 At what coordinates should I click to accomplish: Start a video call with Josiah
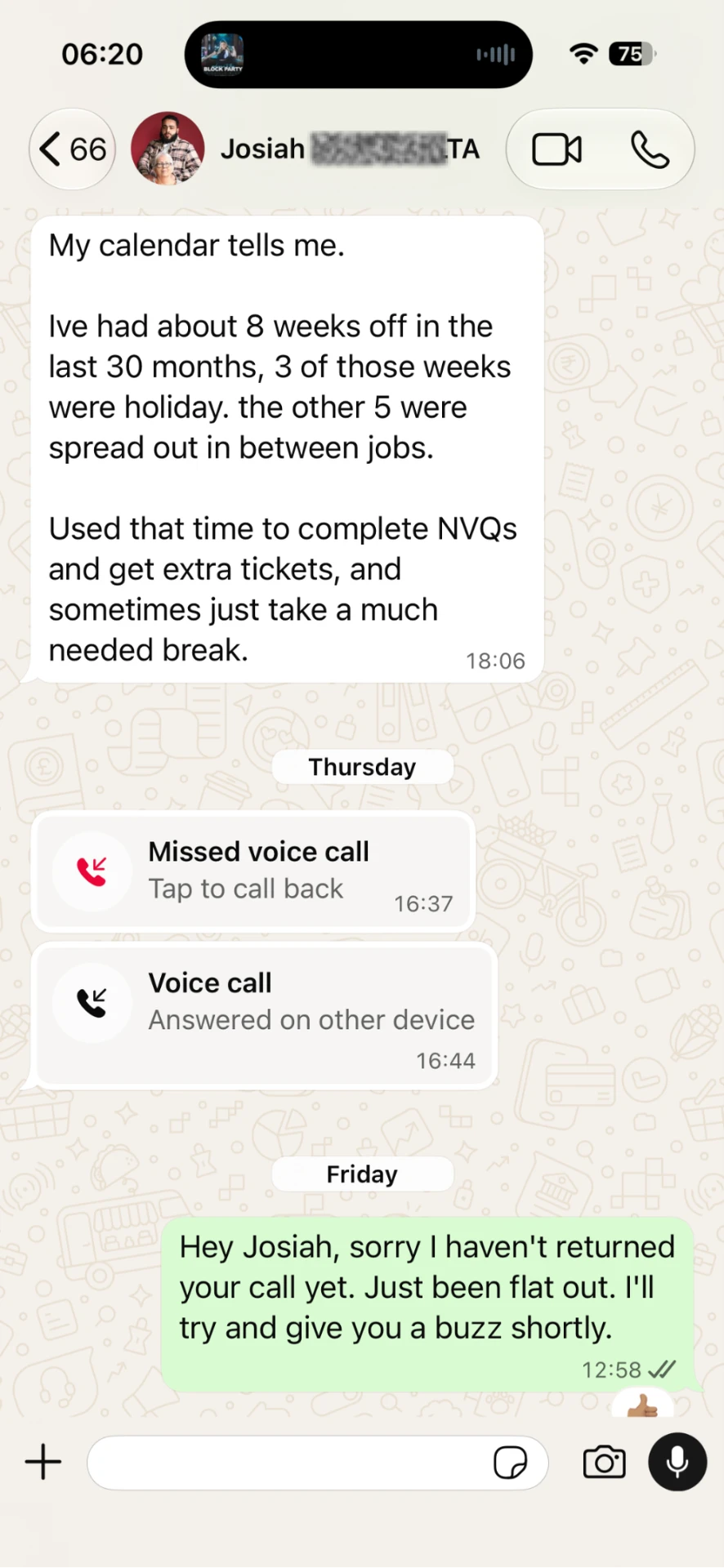[556, 149]
